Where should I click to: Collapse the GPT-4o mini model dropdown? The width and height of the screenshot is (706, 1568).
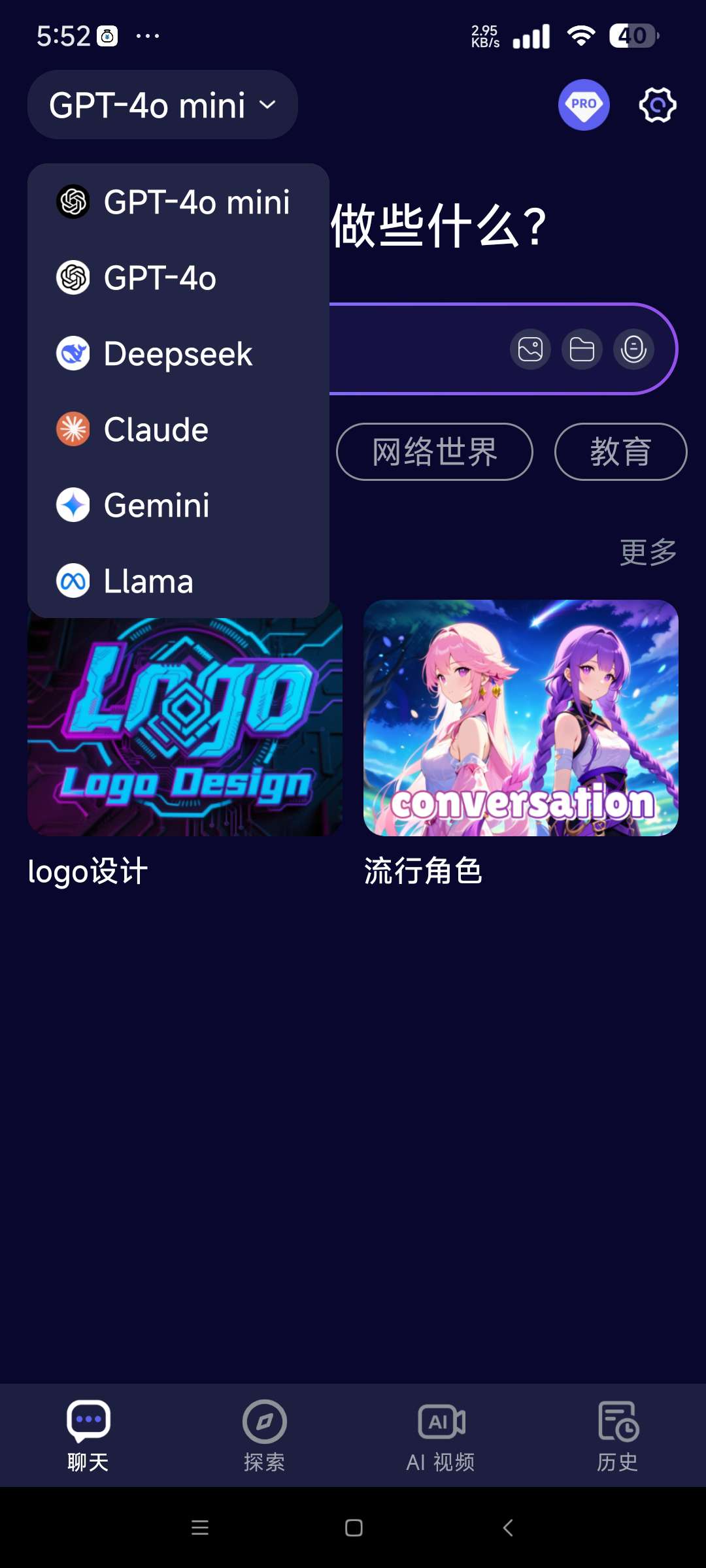coord(162,105)
